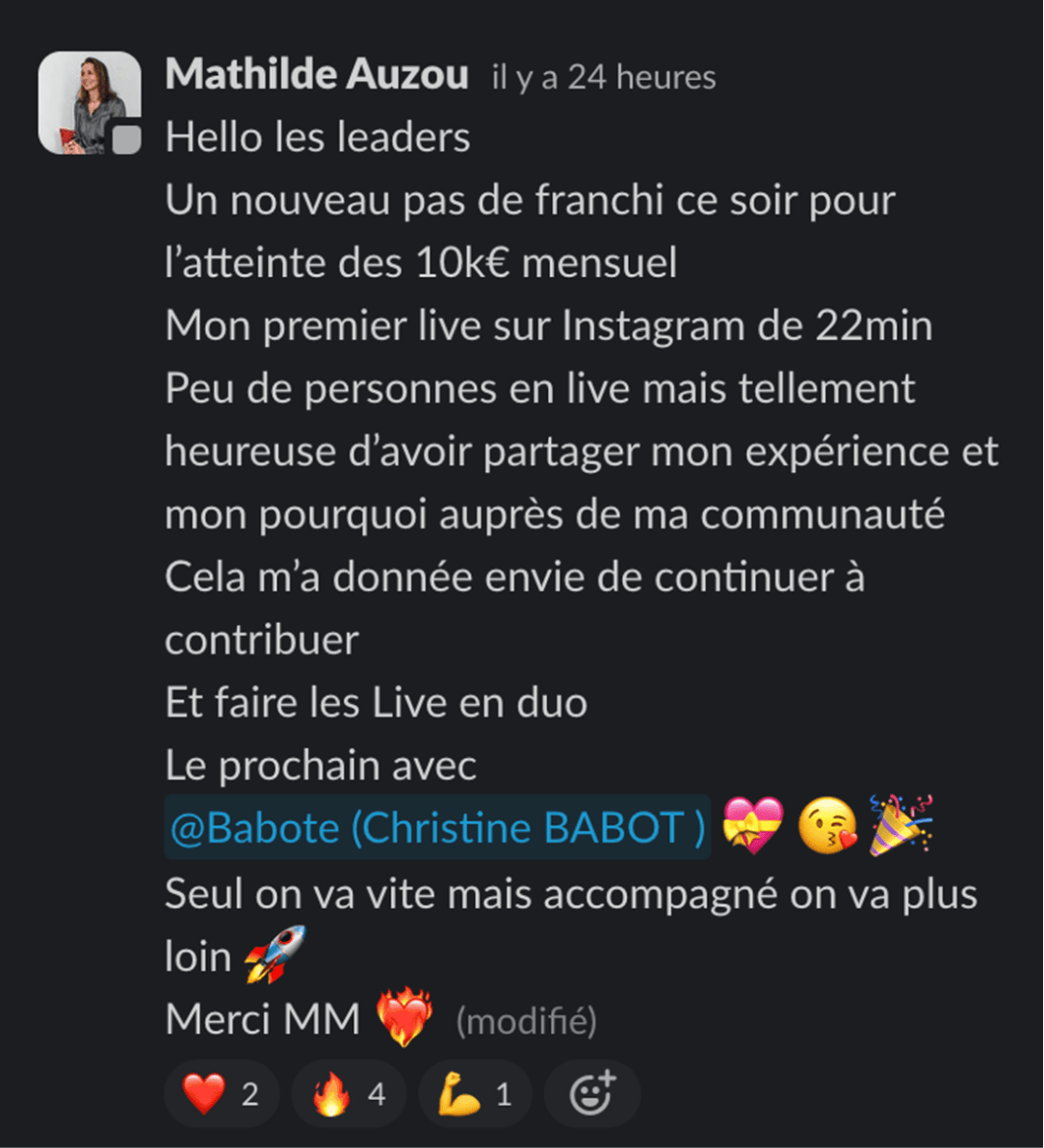Open the @Babote (Christine BABOT) mention
The image size is (1044, 1148).
[x=437, y=827]
